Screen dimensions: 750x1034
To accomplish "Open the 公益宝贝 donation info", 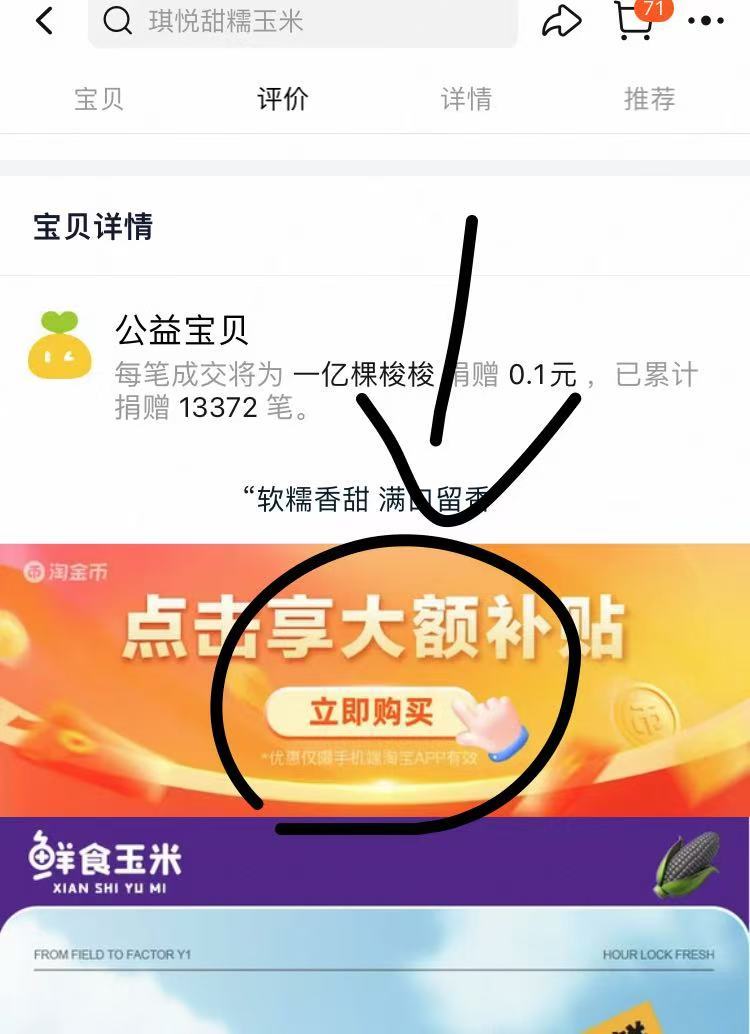I will (180, 331).
